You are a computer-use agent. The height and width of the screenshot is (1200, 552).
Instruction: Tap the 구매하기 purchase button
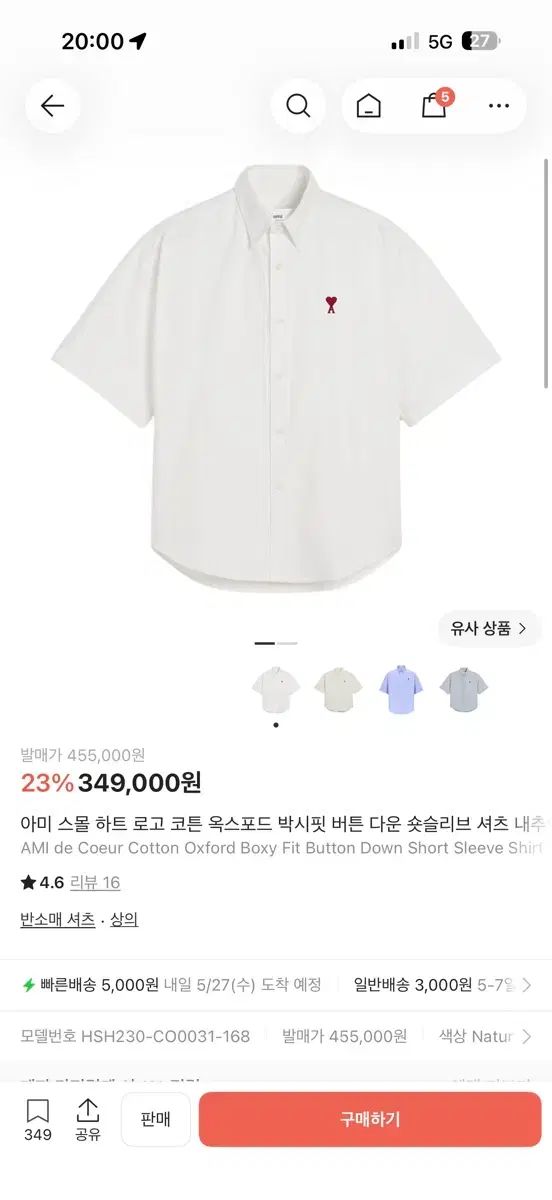370,1119
